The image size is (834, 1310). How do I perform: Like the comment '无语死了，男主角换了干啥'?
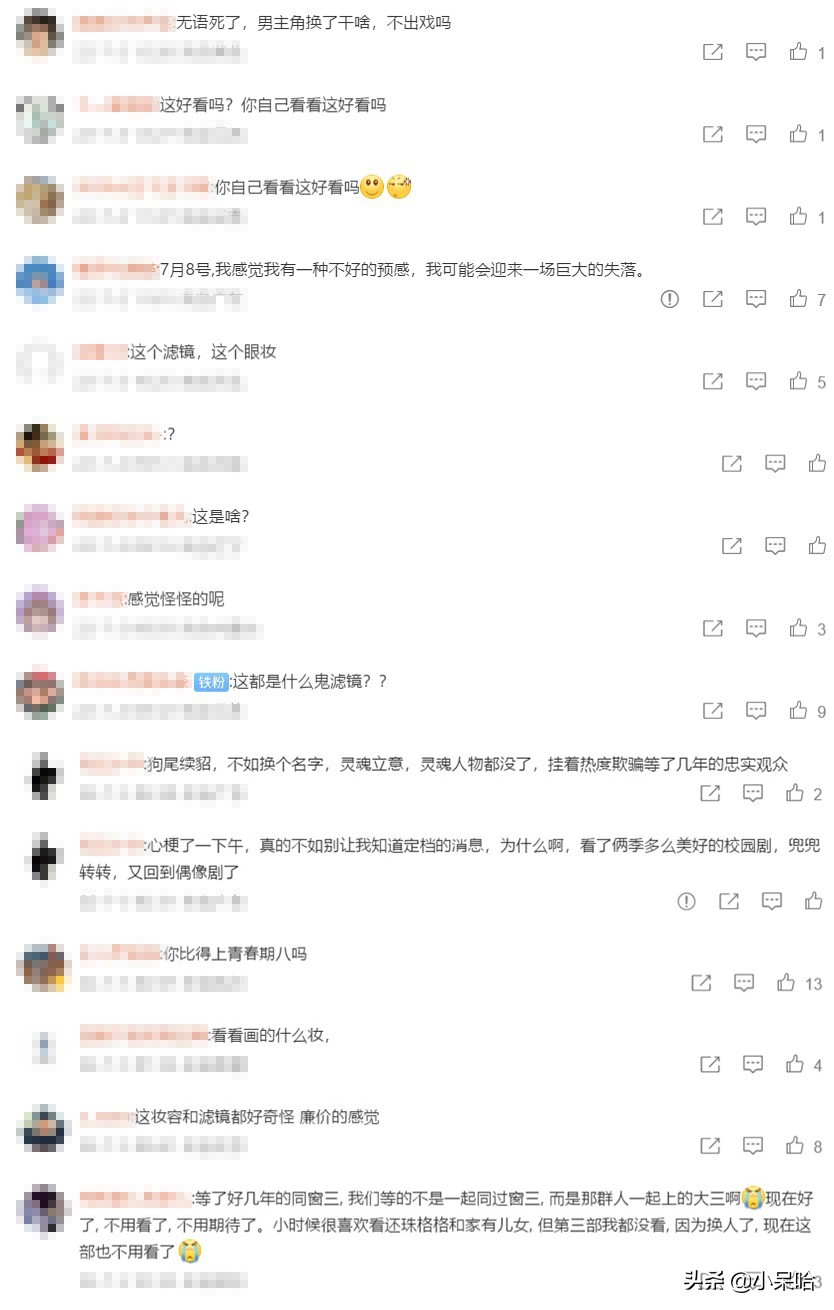(798, 52)
